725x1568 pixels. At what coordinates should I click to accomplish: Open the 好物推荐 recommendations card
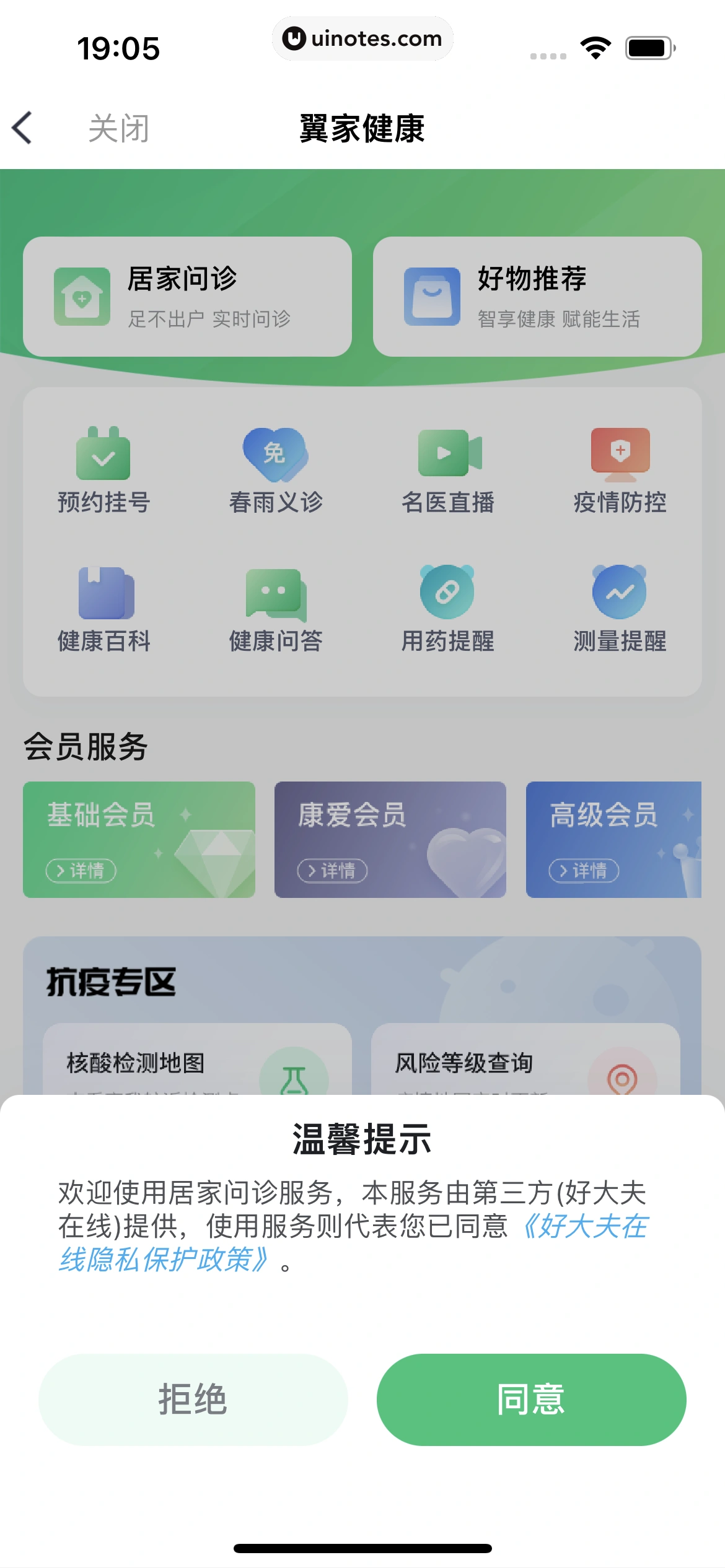click(x=536, y=297)
